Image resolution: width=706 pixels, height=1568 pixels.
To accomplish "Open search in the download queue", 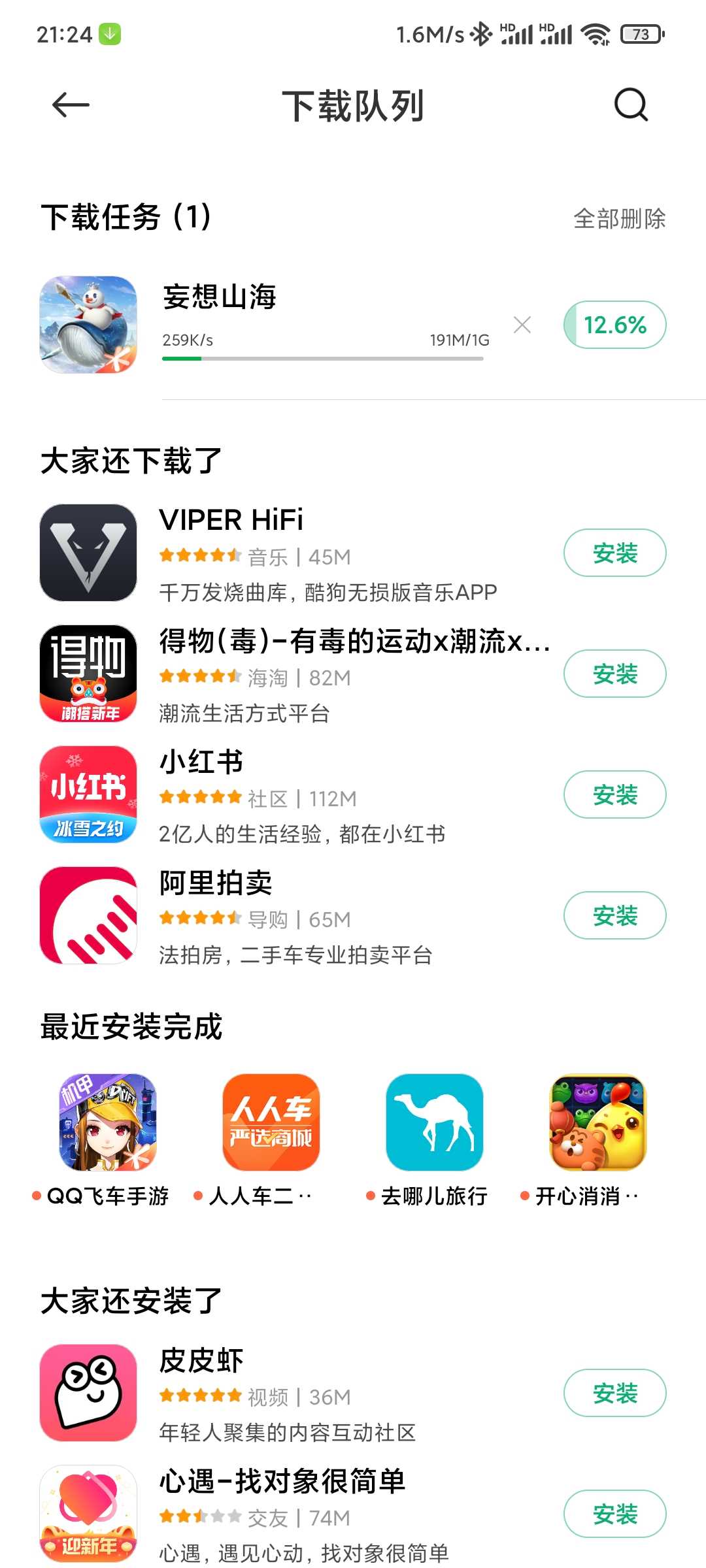I will 631,105.
